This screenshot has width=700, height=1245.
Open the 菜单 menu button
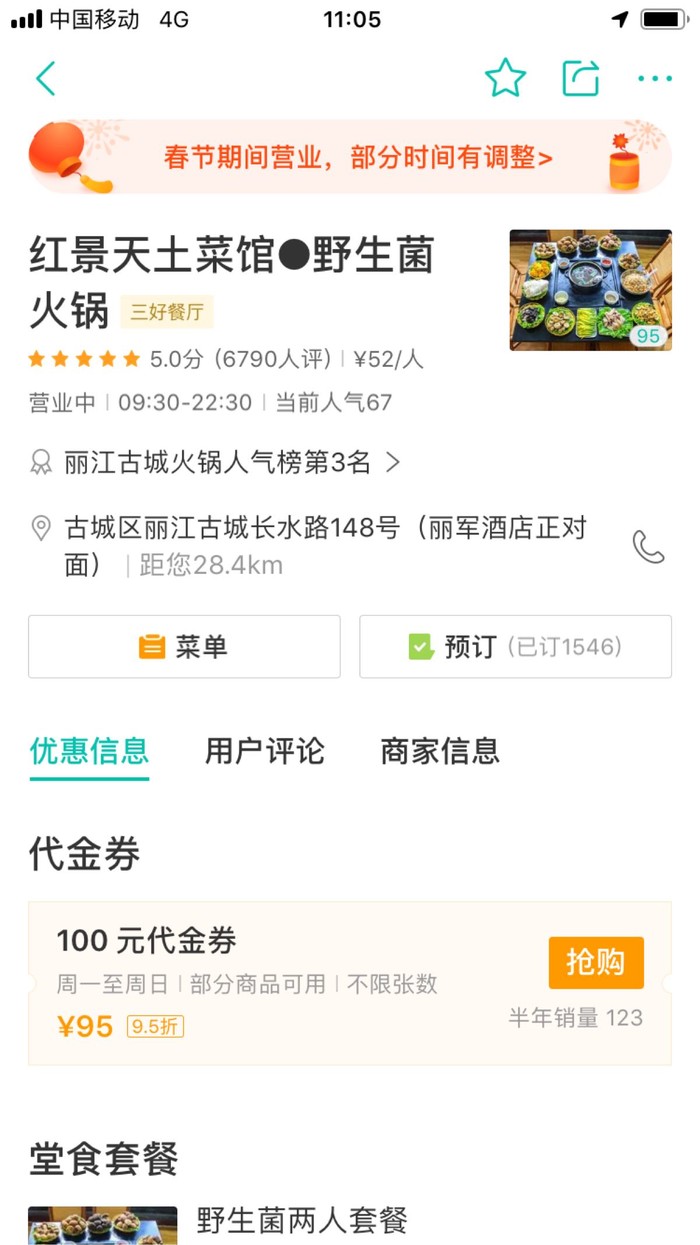(184, 647)
